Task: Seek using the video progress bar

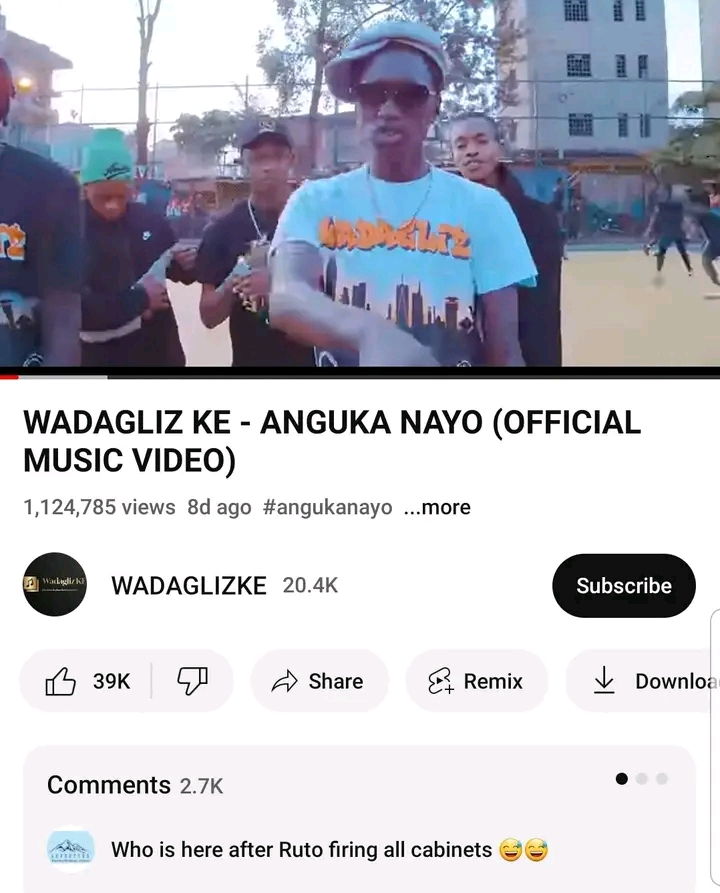Action: click(x=360, y=376)
